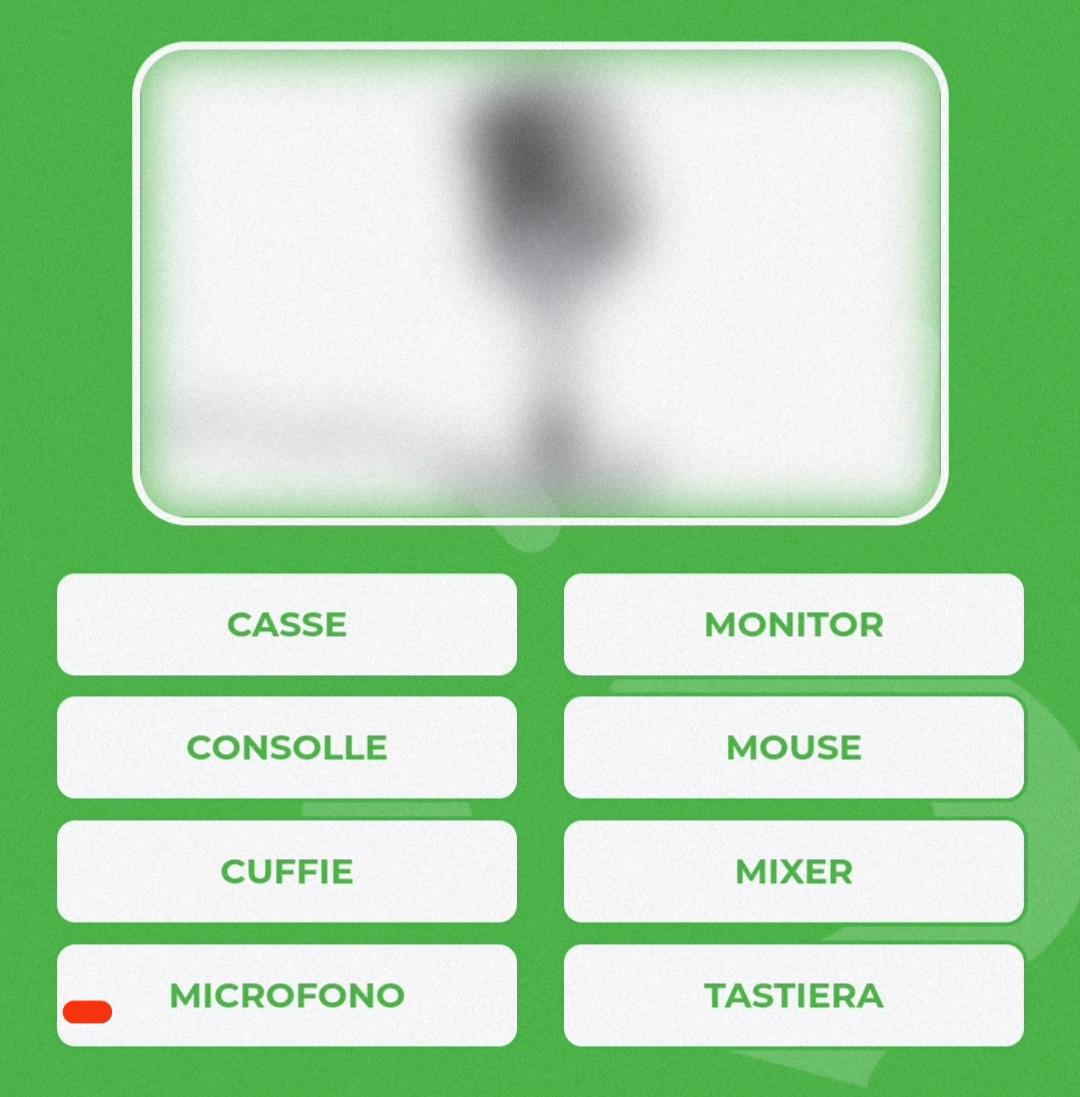Tap the MOUSE answer button
Viewport: 1080px width, 1097px height.
click(793, 747)
